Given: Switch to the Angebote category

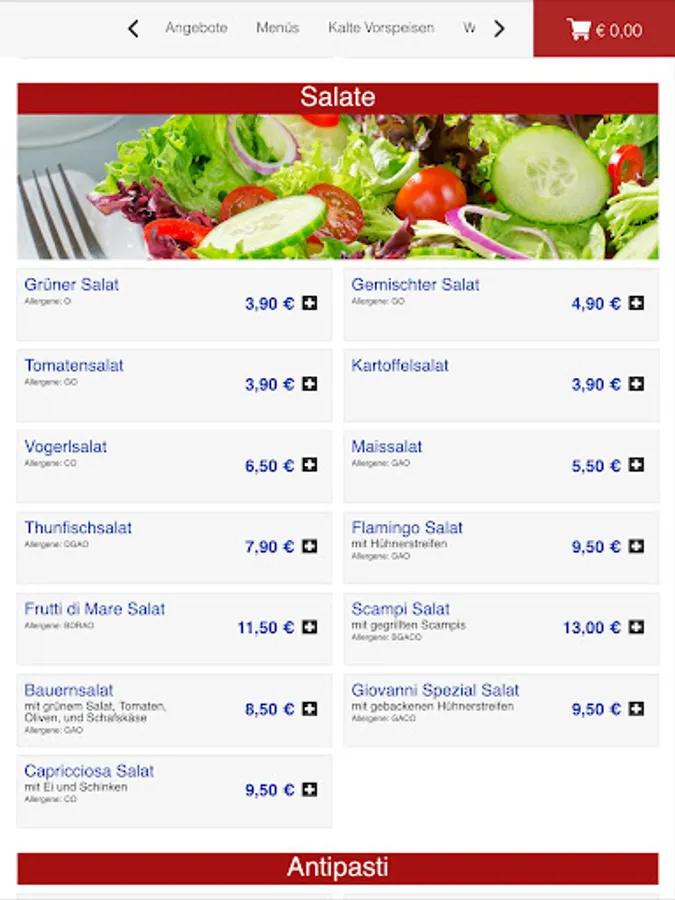Looking at the screenshot, I should coord(196,28).
